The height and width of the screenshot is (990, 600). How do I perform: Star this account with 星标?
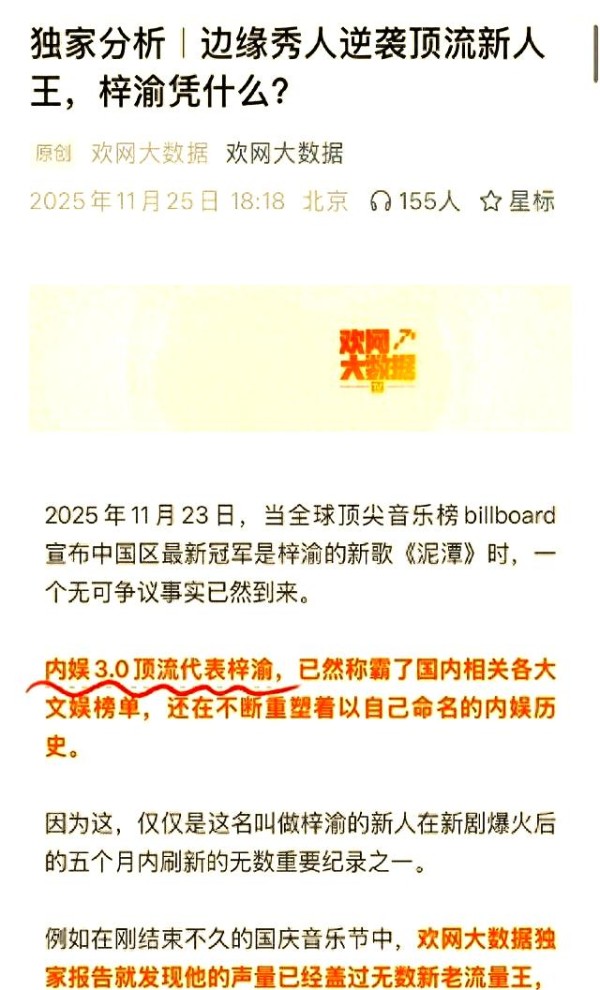coord(517,201)
